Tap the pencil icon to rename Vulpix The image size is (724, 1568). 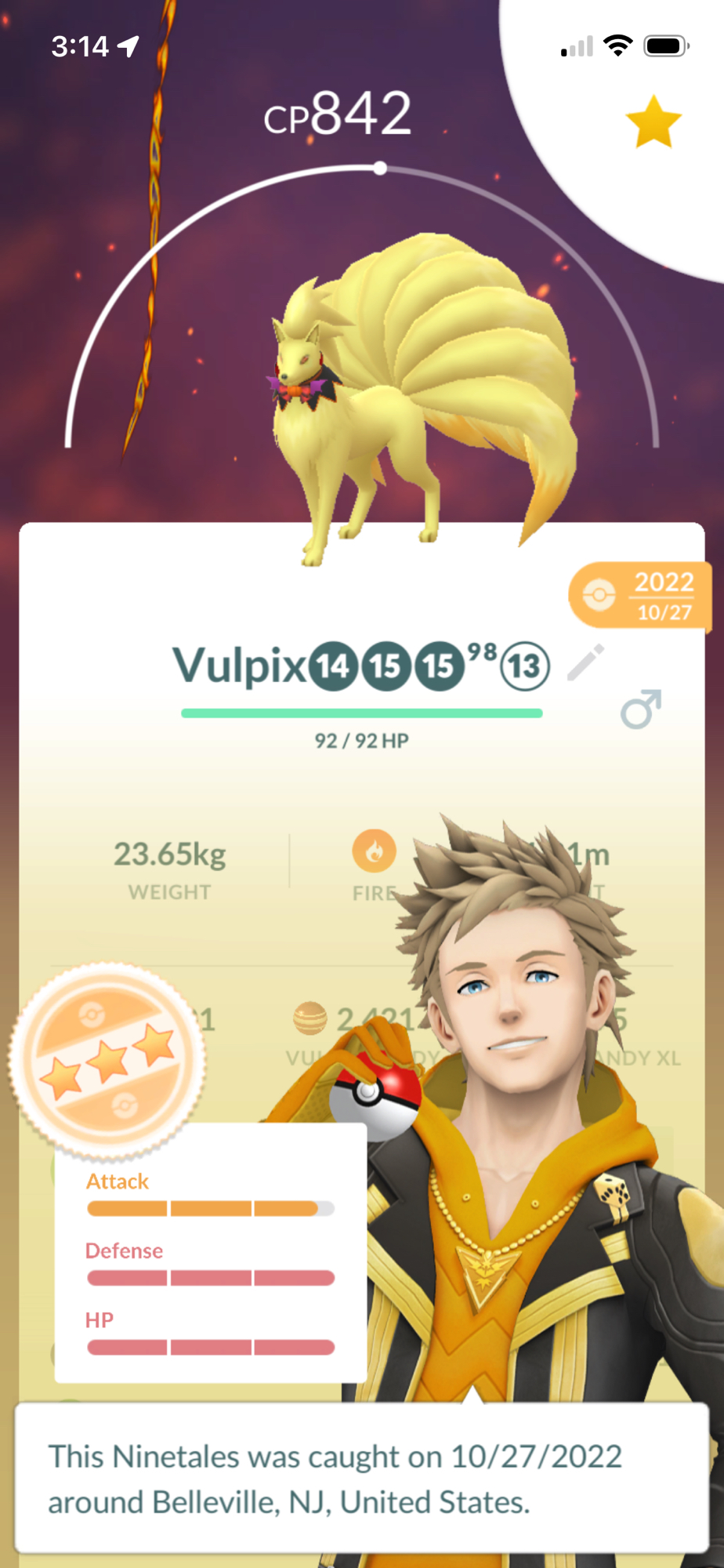point(585,662)
